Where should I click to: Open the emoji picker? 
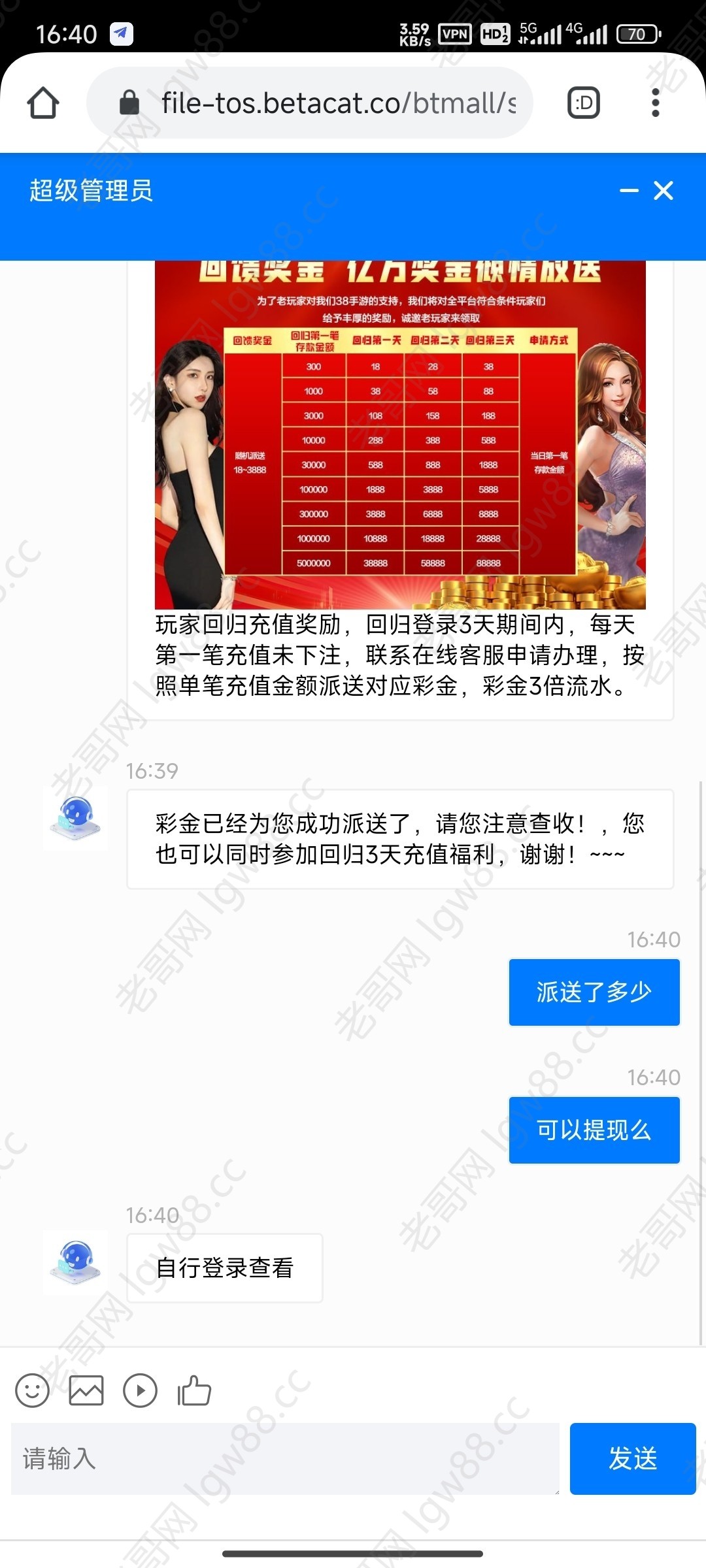[32, 1390]
